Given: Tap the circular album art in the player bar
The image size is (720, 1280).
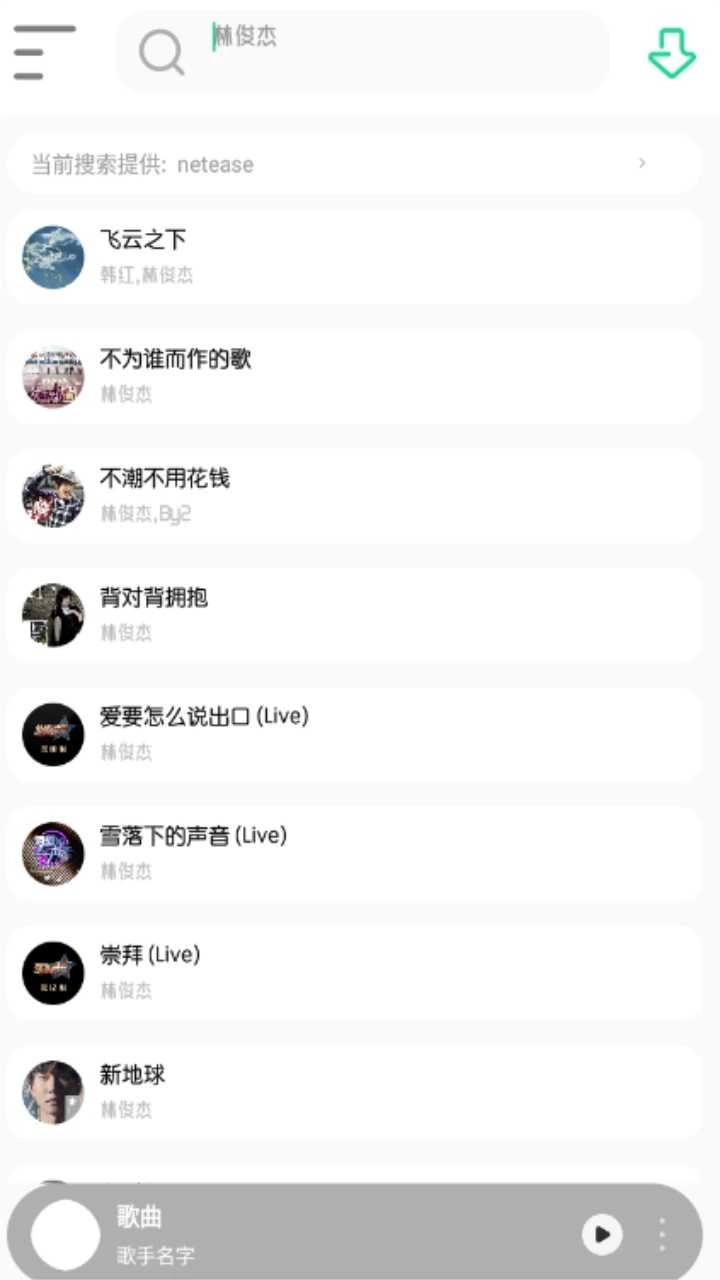Looking at the screenshot, I should [64, 1235].
